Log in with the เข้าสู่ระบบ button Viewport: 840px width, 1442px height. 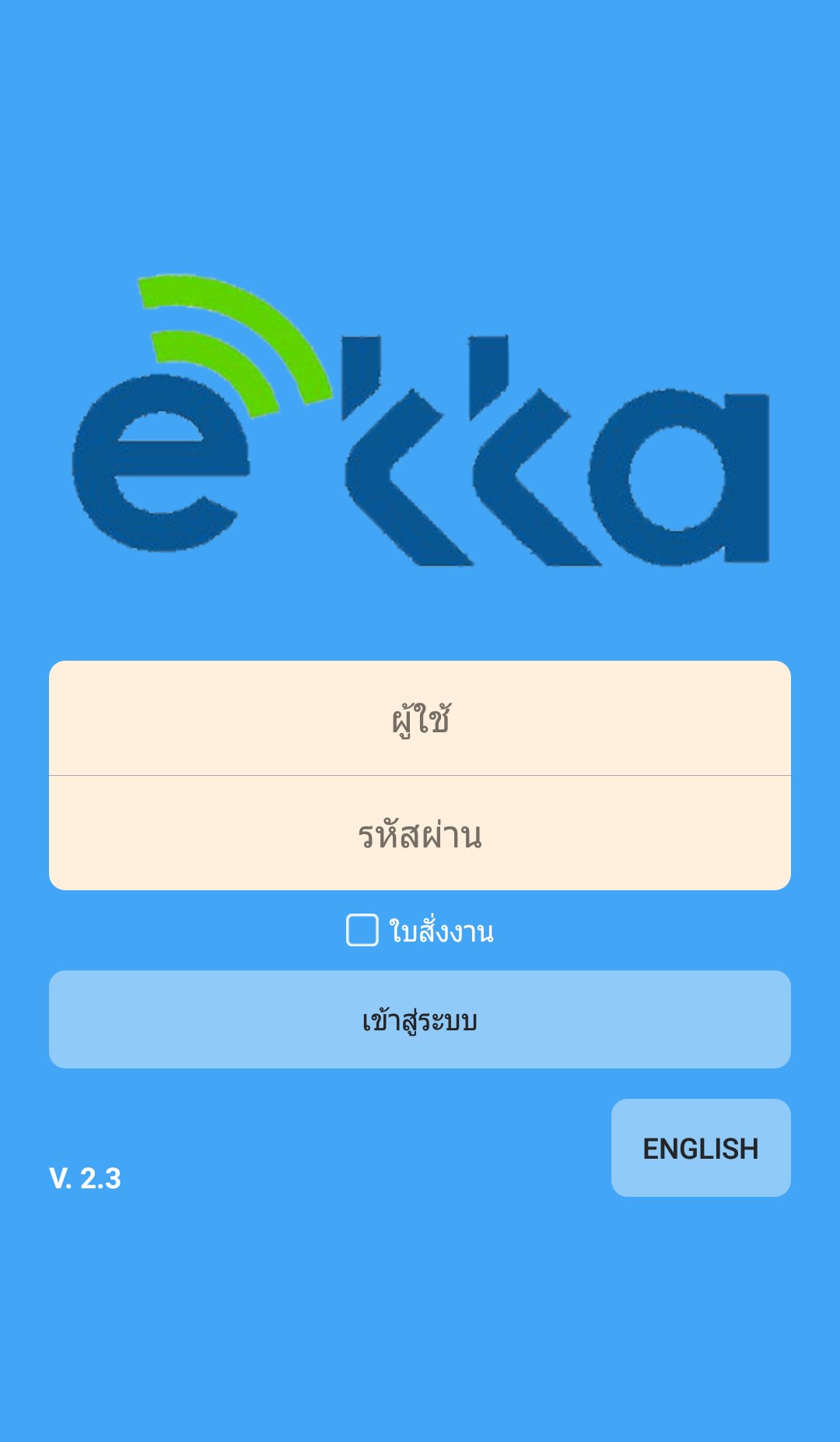(x=420, y=1019)
